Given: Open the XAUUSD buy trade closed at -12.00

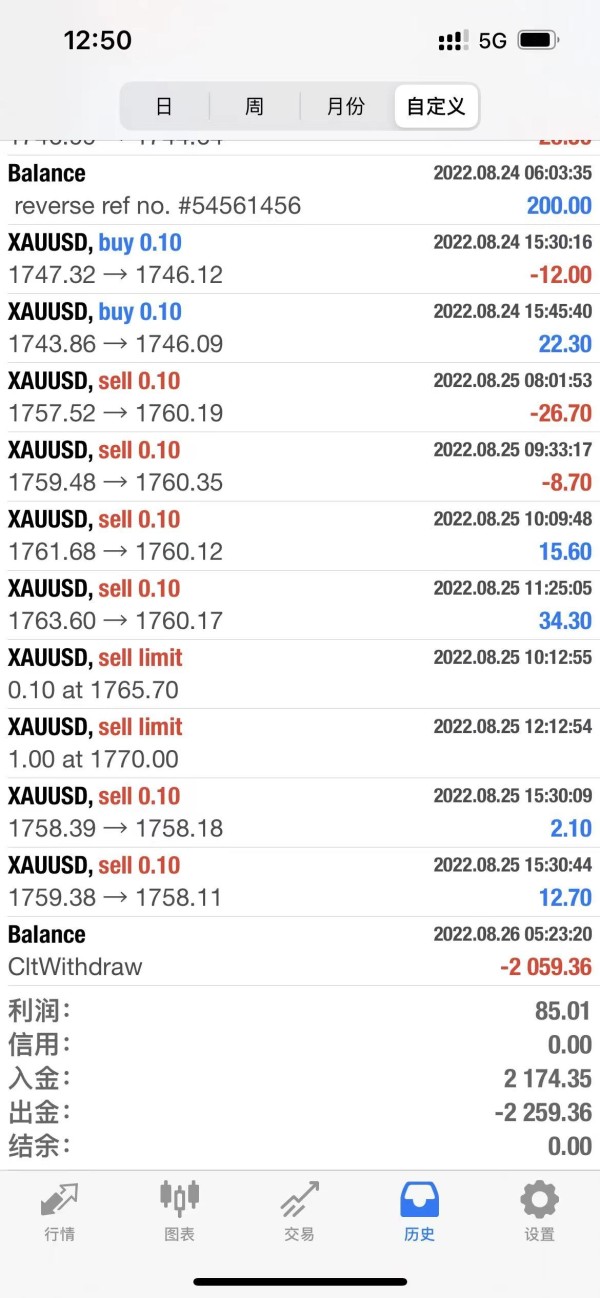Looking at the screenshot, I should point(300,259).
